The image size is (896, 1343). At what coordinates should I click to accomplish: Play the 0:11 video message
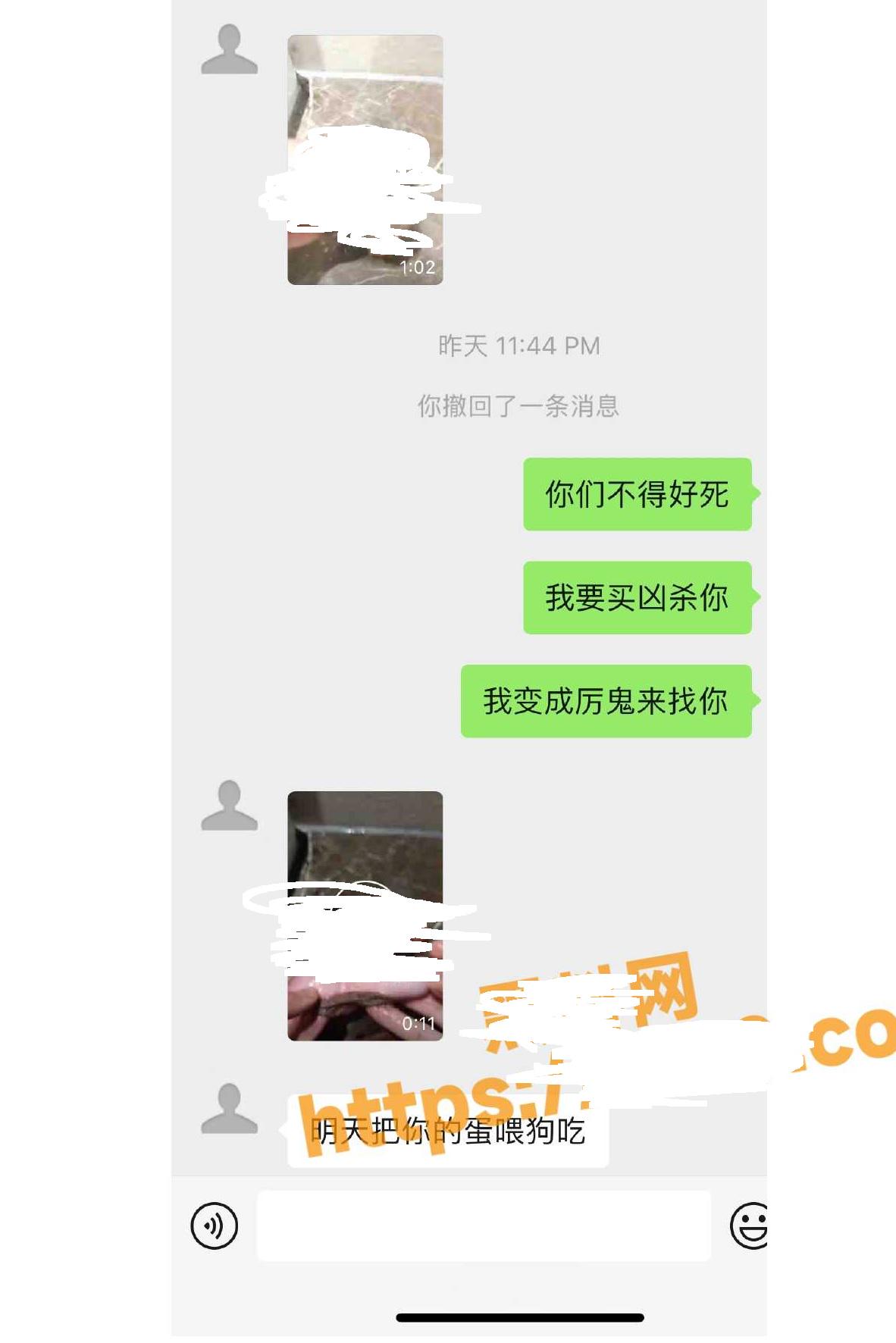(x=365, y=916)
